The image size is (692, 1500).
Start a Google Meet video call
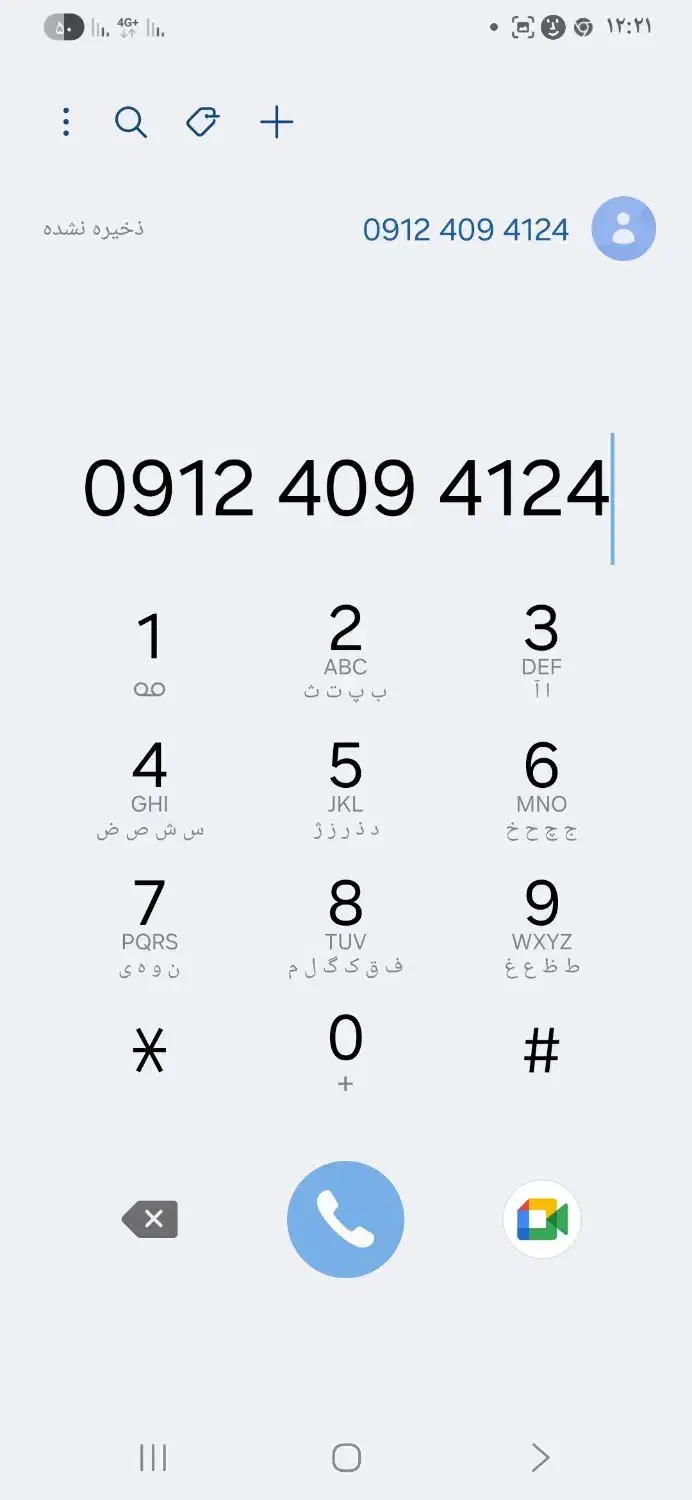pos(541,1220)
